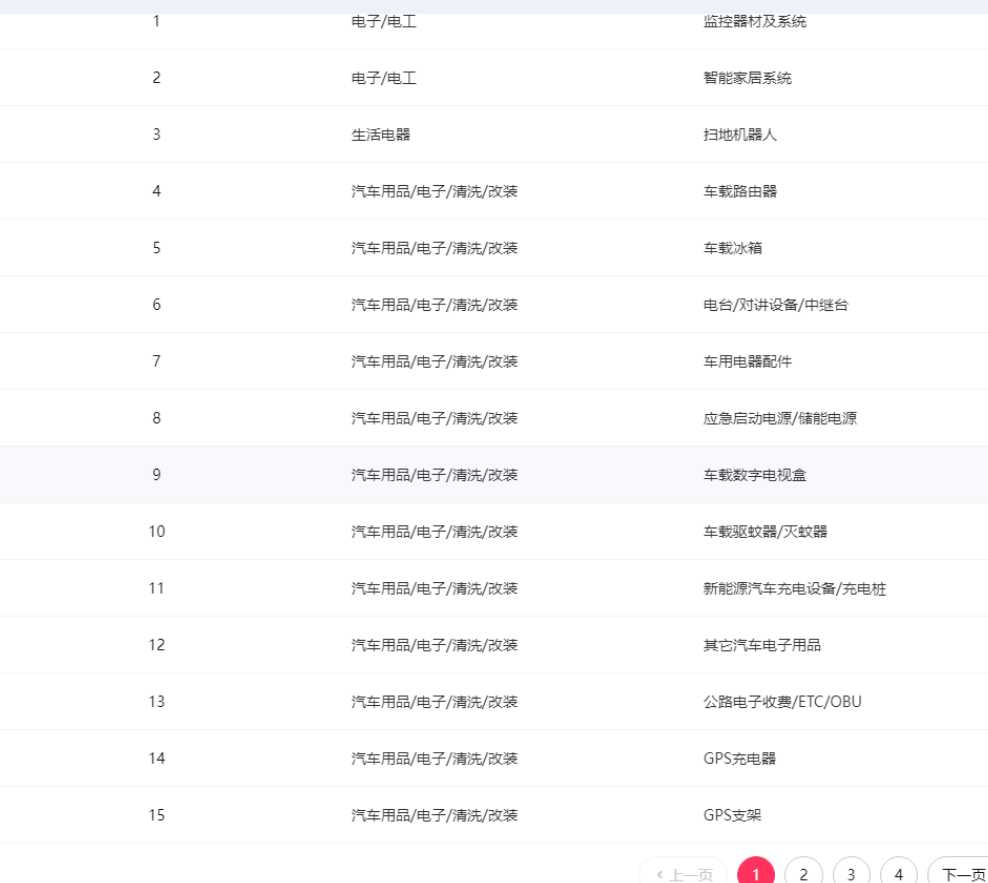
Task: Open page 4 of the table
Action: click(x=898, y=873)
